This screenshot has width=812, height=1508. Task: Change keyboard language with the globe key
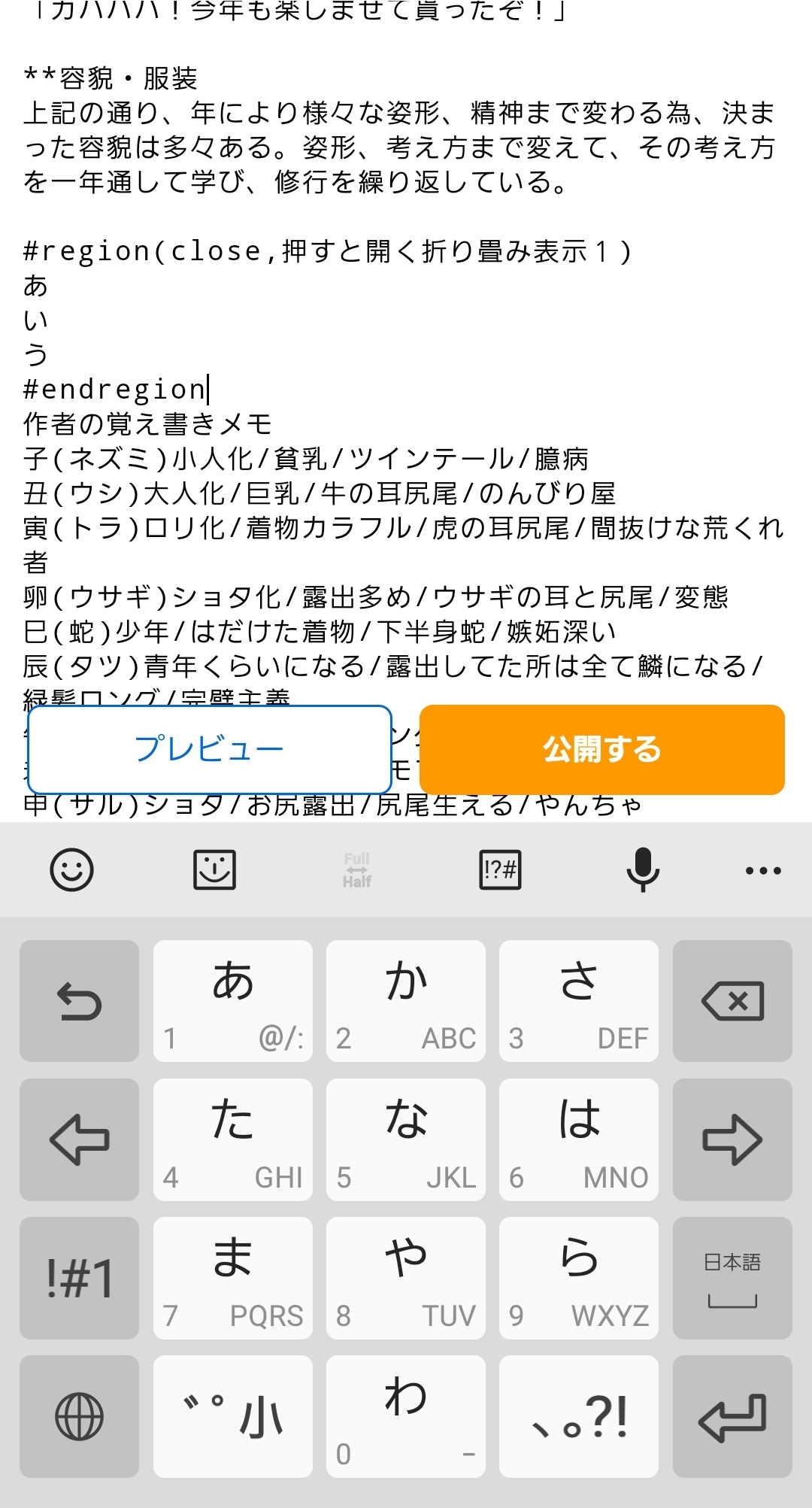79,1416
